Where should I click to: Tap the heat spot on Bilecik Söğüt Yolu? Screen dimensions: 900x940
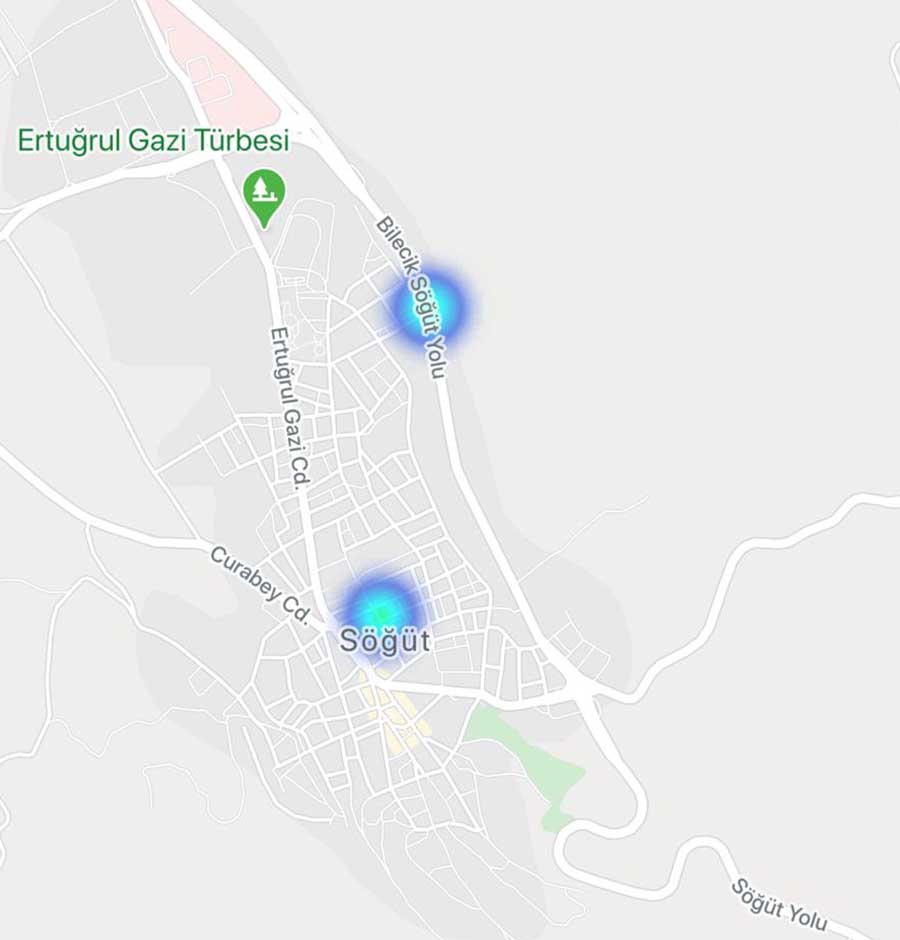(x=432, y=304)
